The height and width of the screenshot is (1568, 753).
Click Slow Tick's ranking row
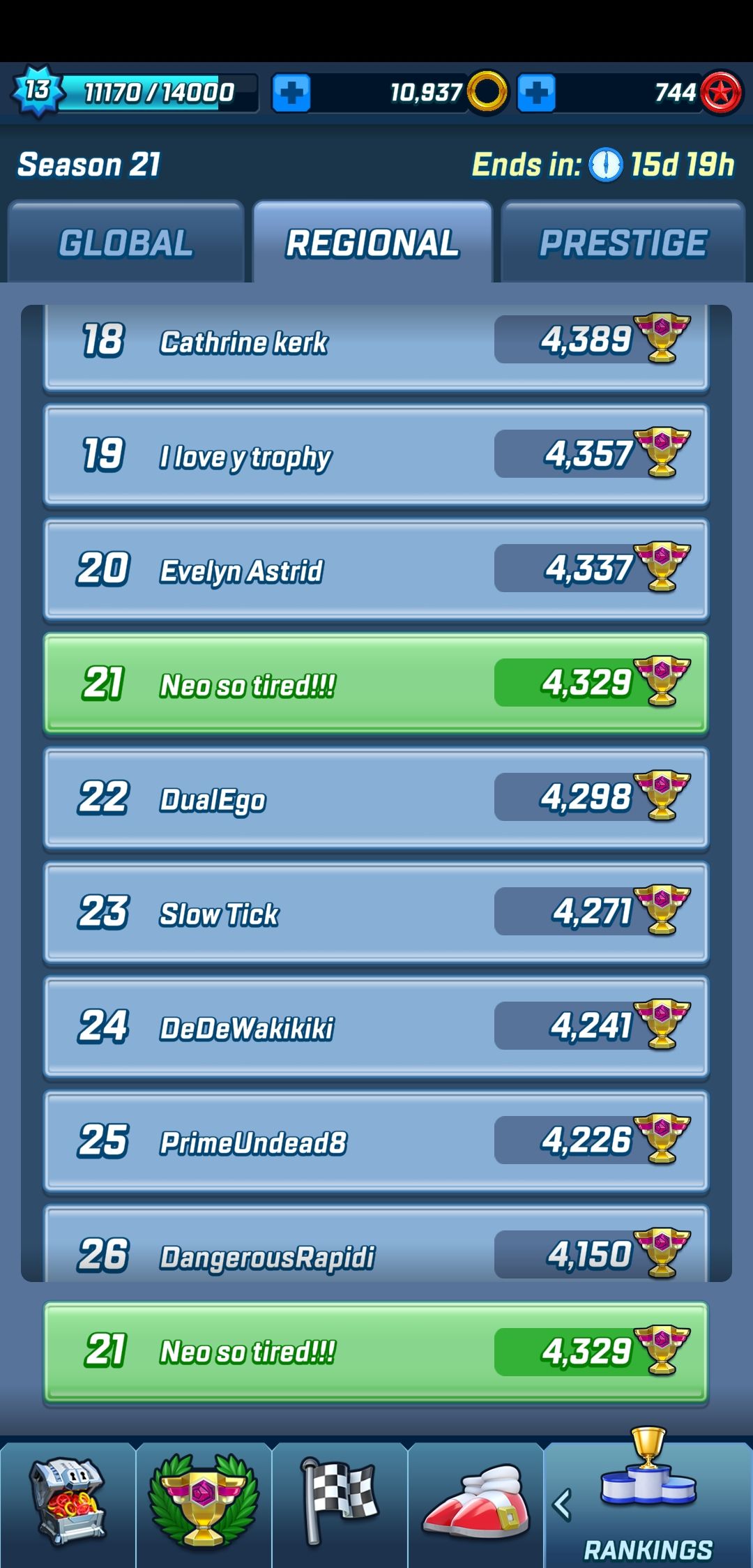pos(376,914)
